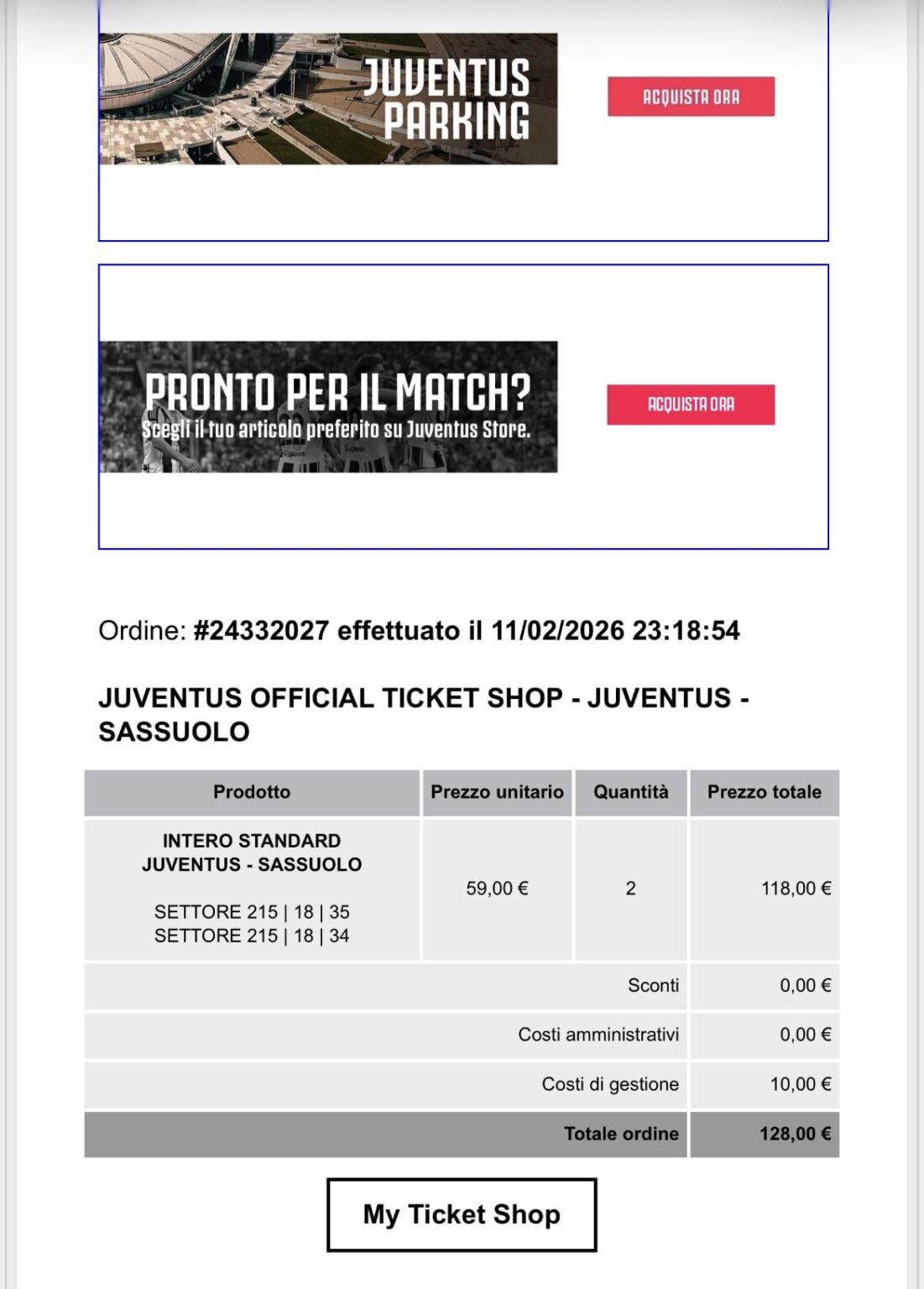
Task: Click the Prodotto column header
Action: click(252, 791)
